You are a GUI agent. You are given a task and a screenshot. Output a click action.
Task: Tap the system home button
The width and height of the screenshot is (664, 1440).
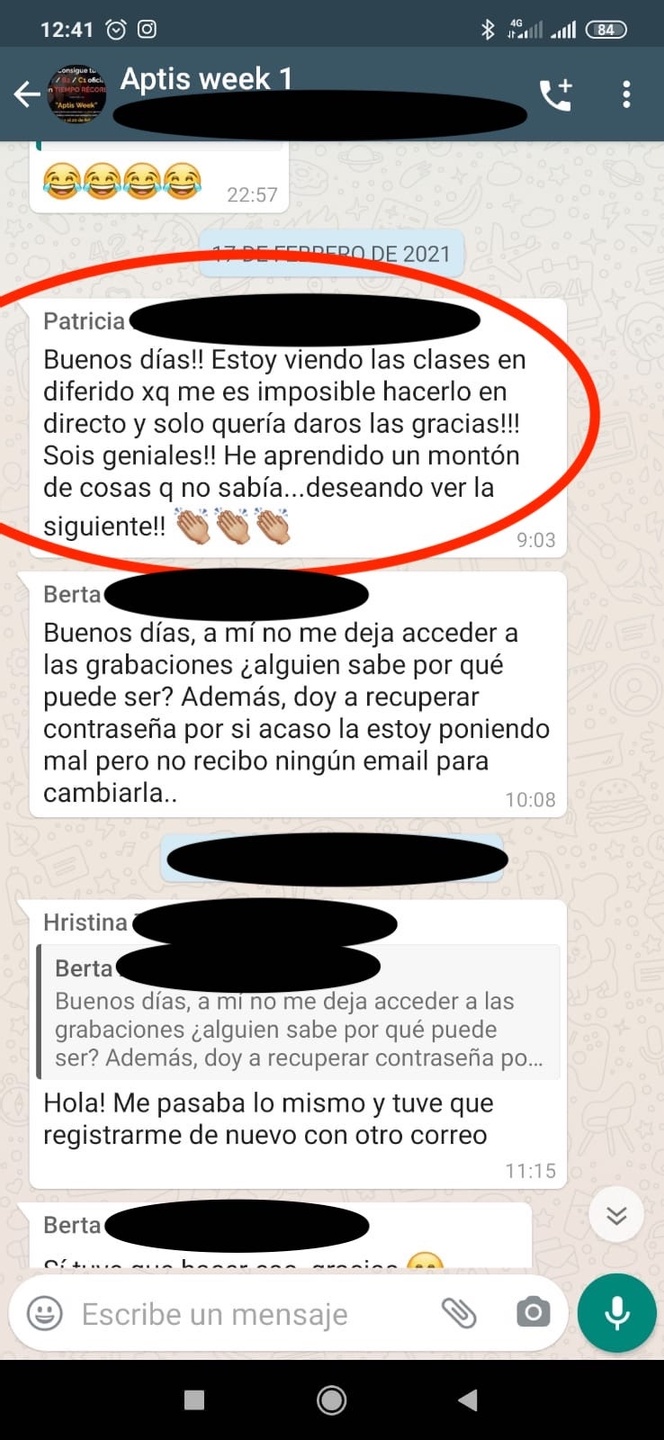tap(331, 1400)
